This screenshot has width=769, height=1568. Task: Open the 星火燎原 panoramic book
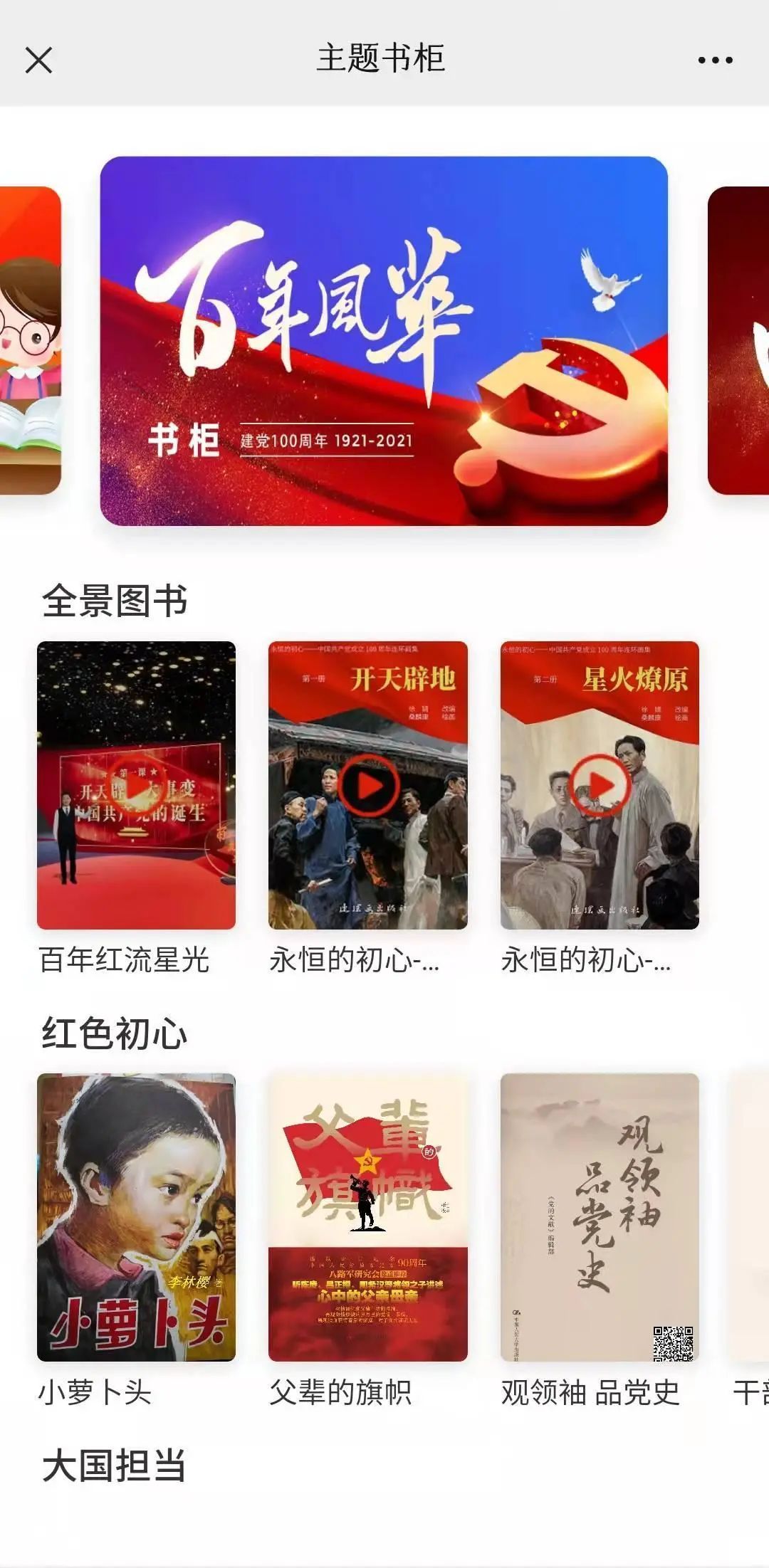click(600, 785)
